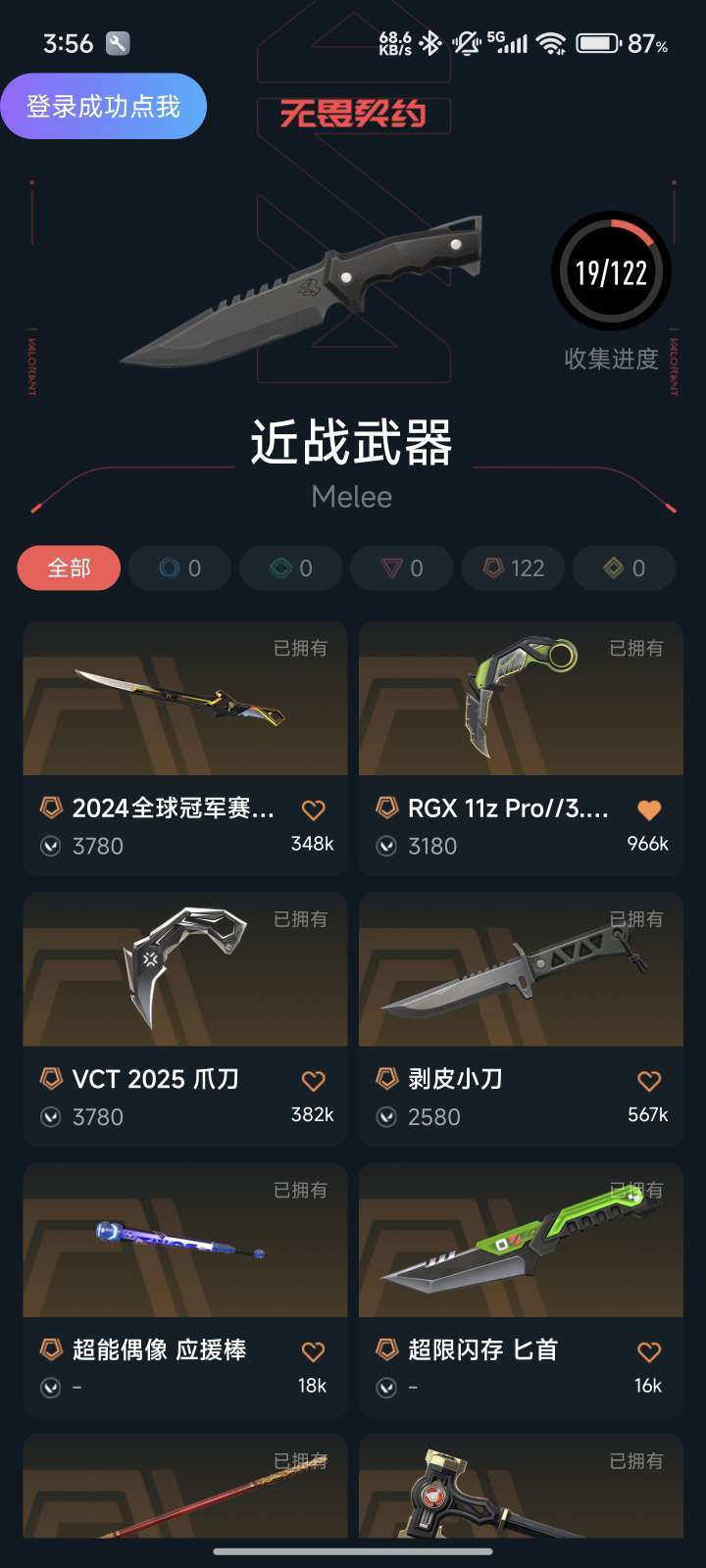Select the green diamond tier filter

tap(290, 568)
